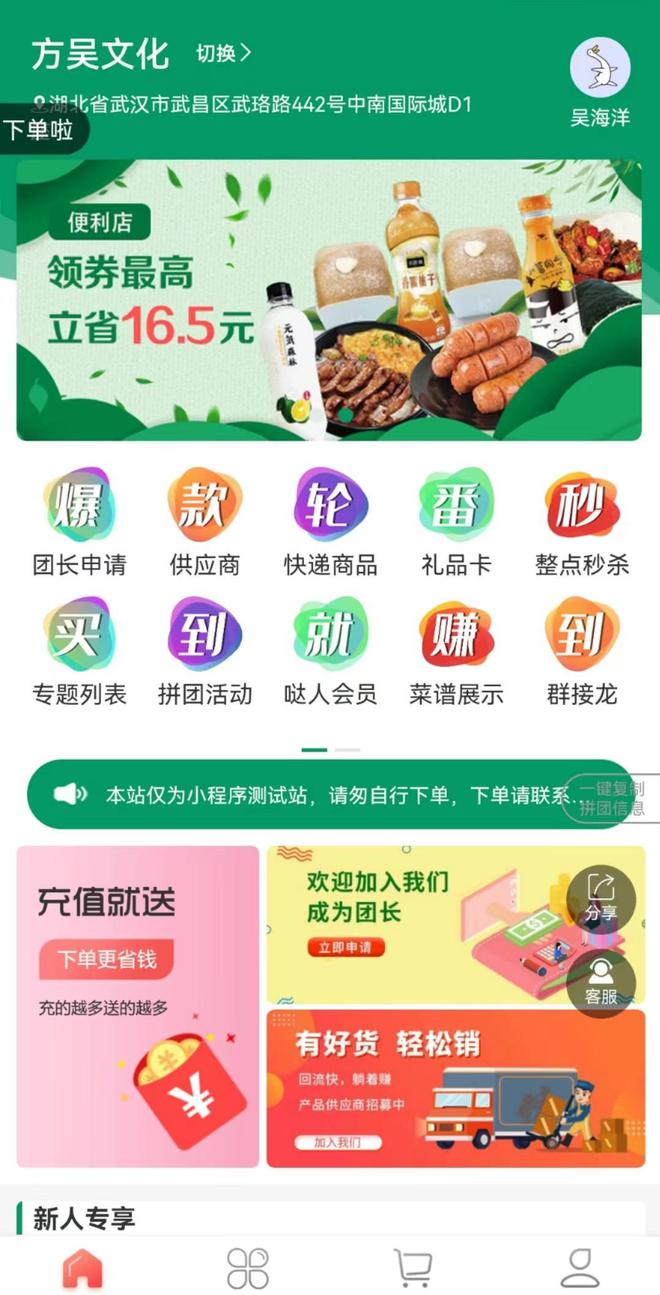Image resolution: width=660 pixels, height=1295 pixels.
Task: Open 有好货 轻松销 supplier banner
Action: point(455,1088)
